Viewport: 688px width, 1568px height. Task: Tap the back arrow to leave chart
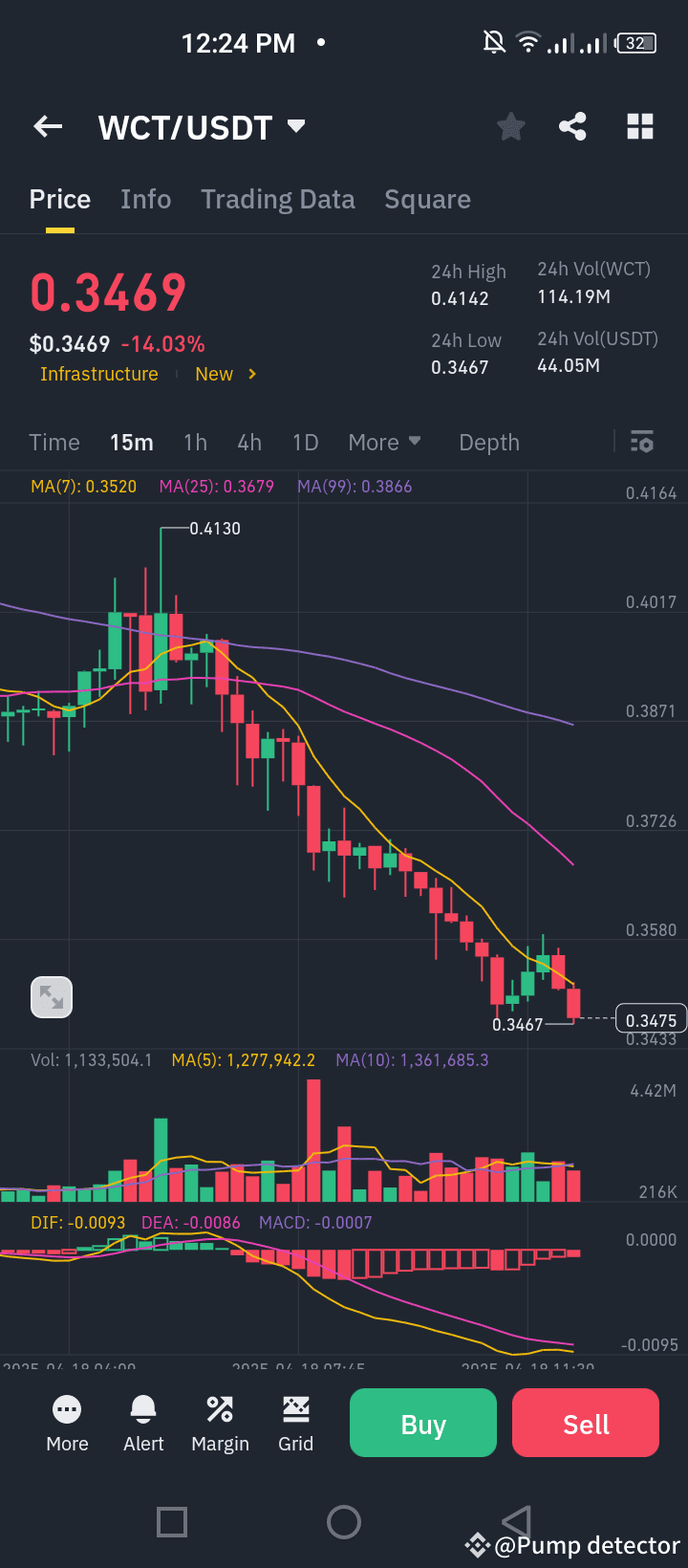[47, 125]
